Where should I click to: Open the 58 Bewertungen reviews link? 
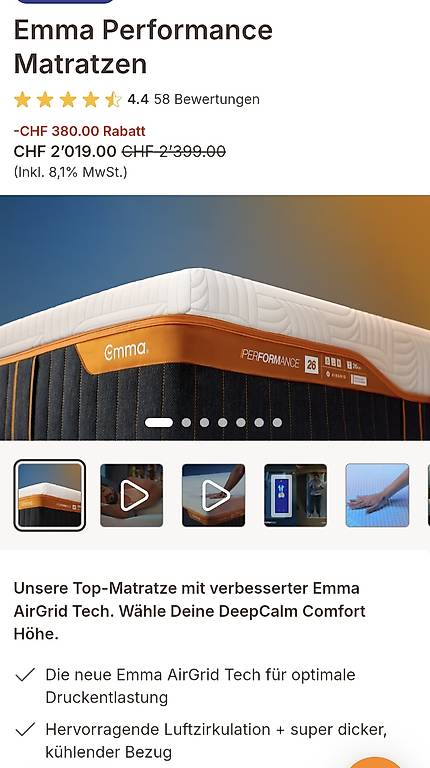(x=207, y=99)
